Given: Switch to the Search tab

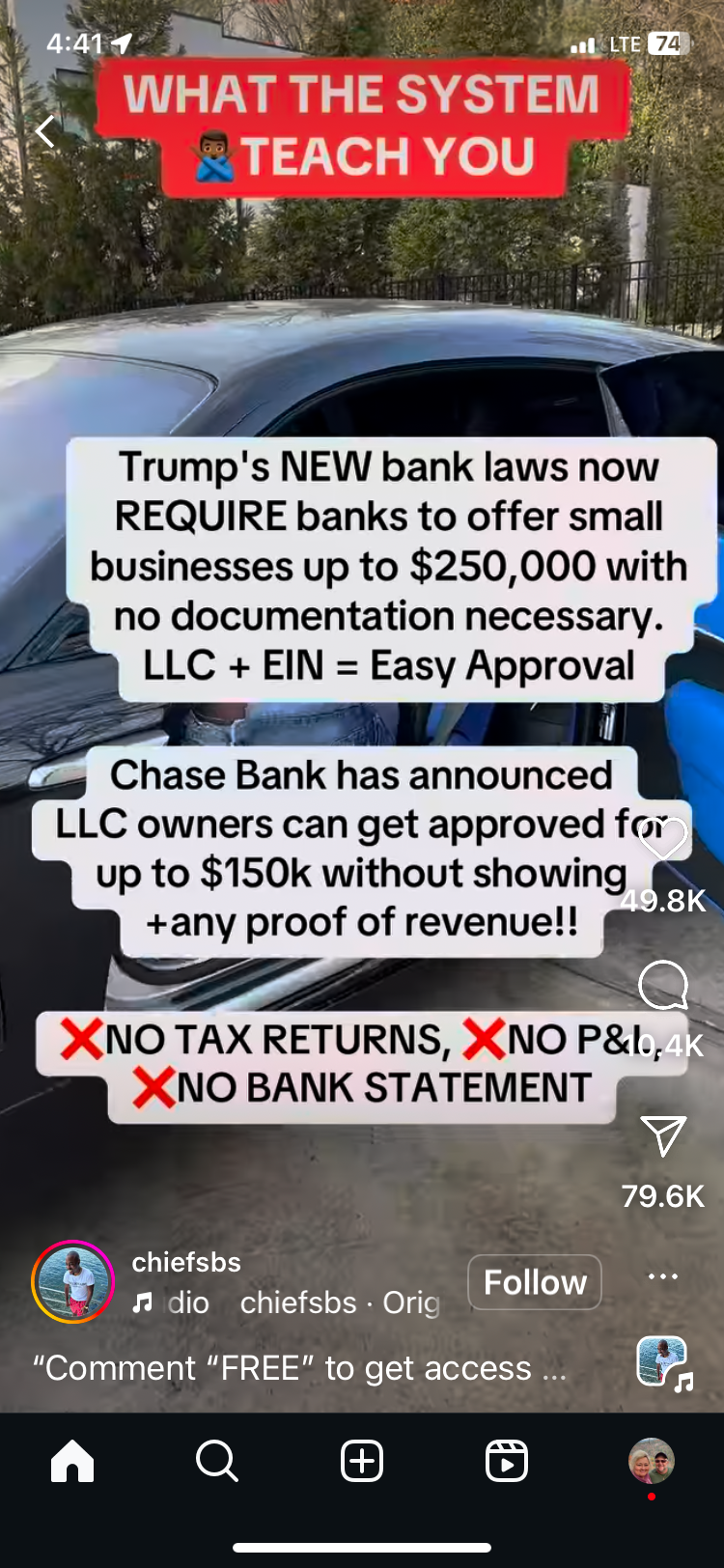Looking at the screenshot, I should (217, 1461).
